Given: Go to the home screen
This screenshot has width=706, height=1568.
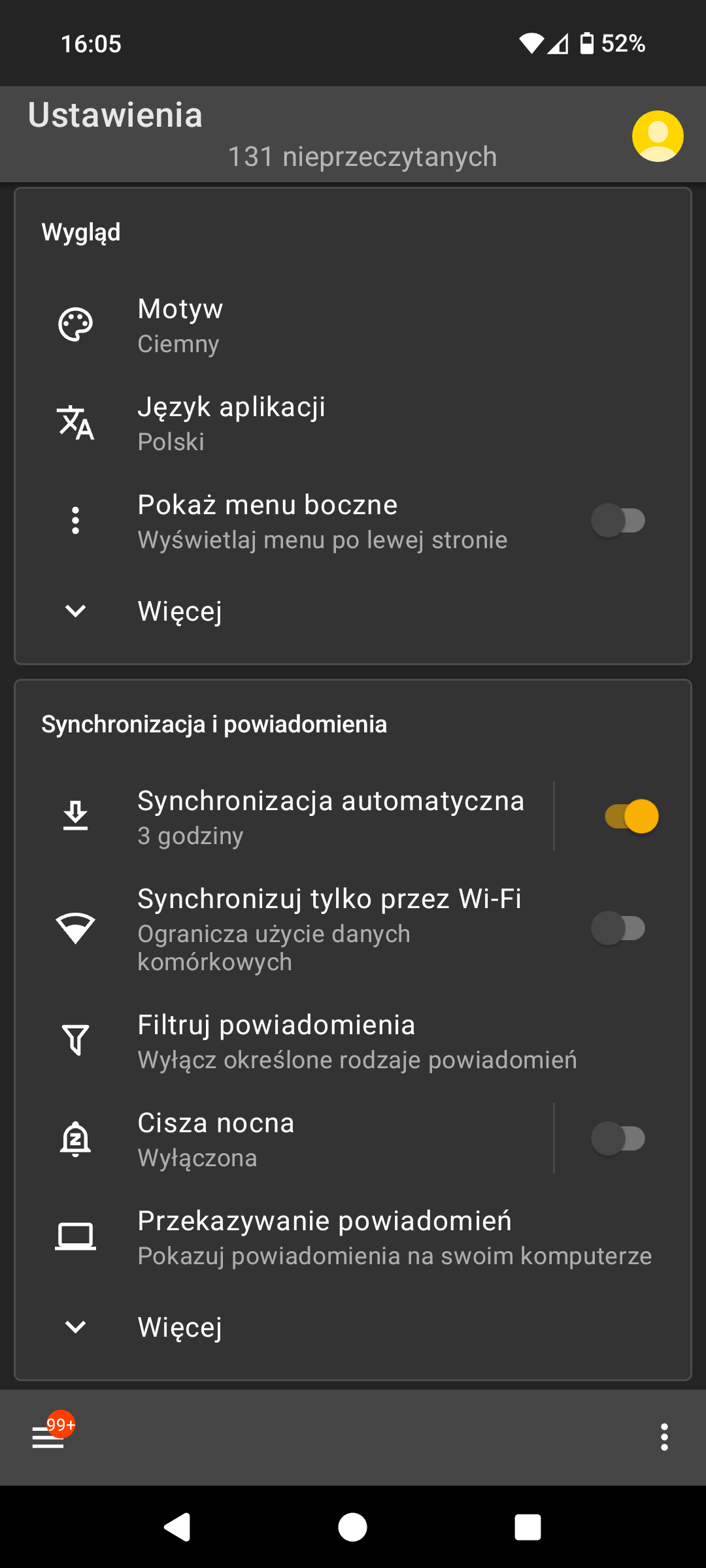Looking at the screenshot, I should pos(353,1527).
